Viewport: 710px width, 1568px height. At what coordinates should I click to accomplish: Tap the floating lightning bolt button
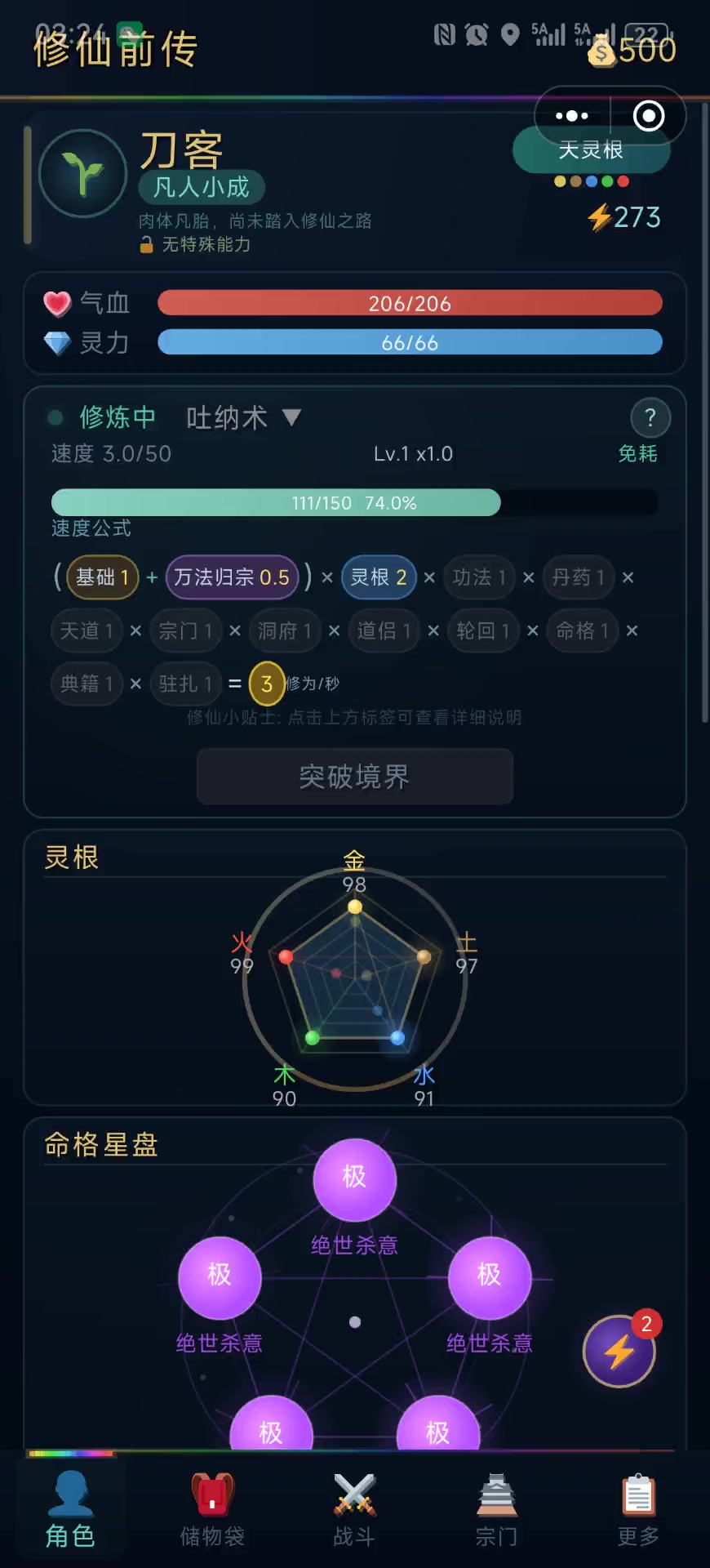coord(619,1351)
